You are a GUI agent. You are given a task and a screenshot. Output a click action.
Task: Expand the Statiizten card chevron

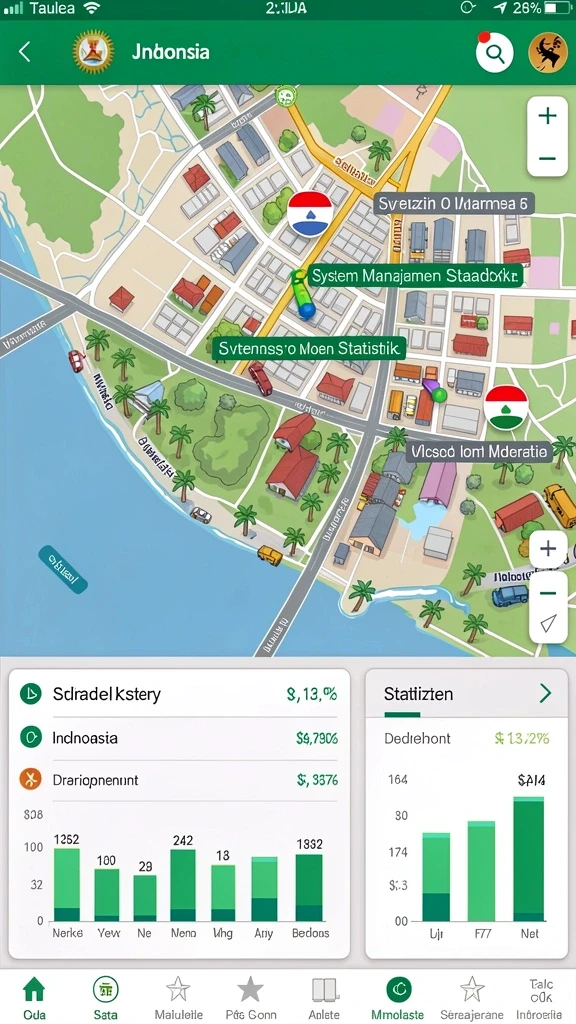click(545, 693)
